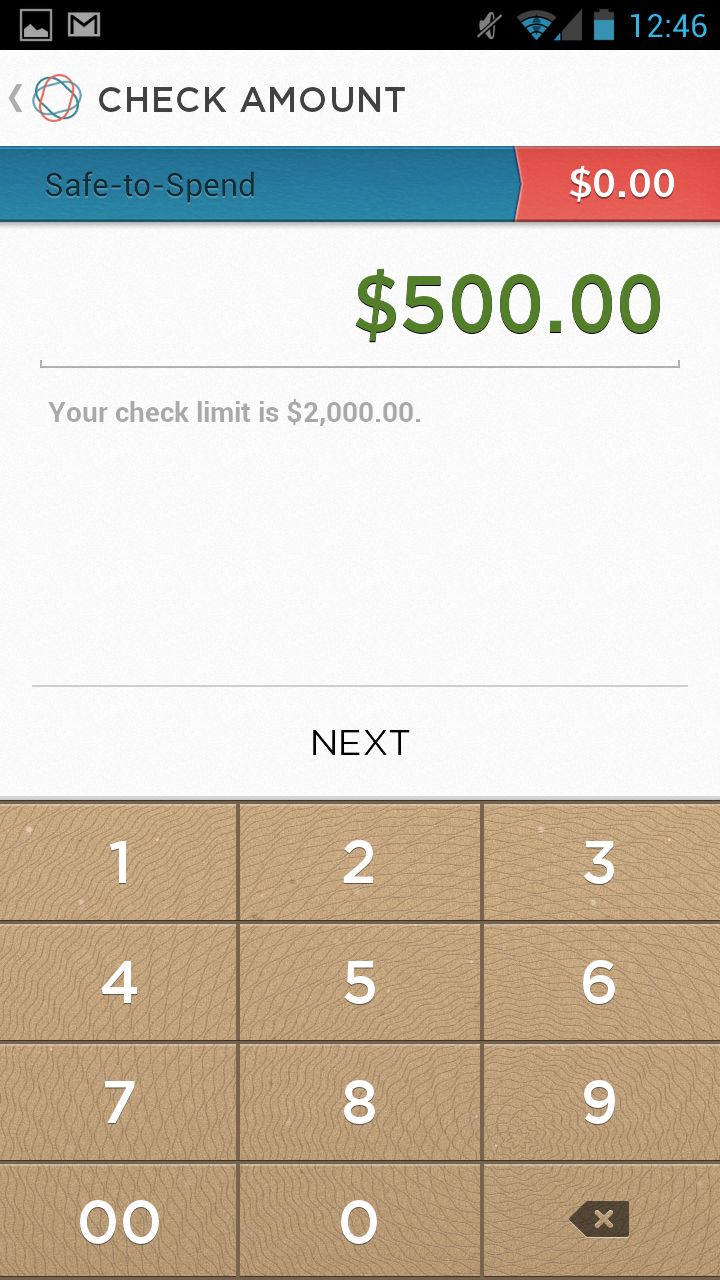Open the Gmail notification icon
The width and height of the screenshot is (720, 1280).
[85, 25]
